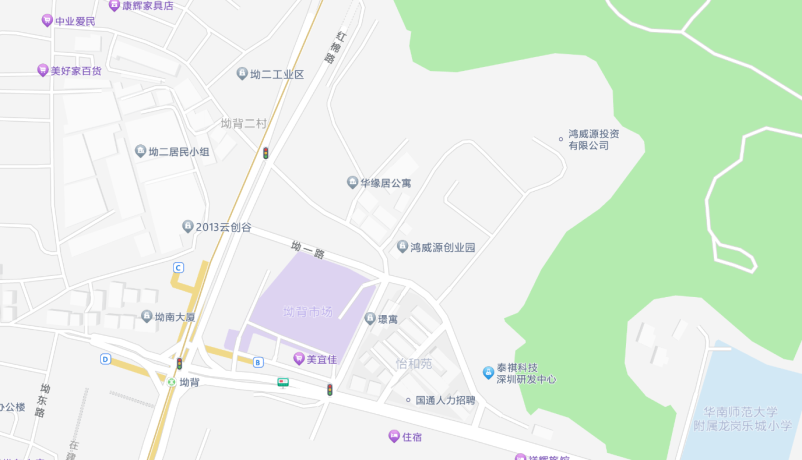Select the 坳南大厦 building marker
Screen dimensions: 802x460
point(146,317)
